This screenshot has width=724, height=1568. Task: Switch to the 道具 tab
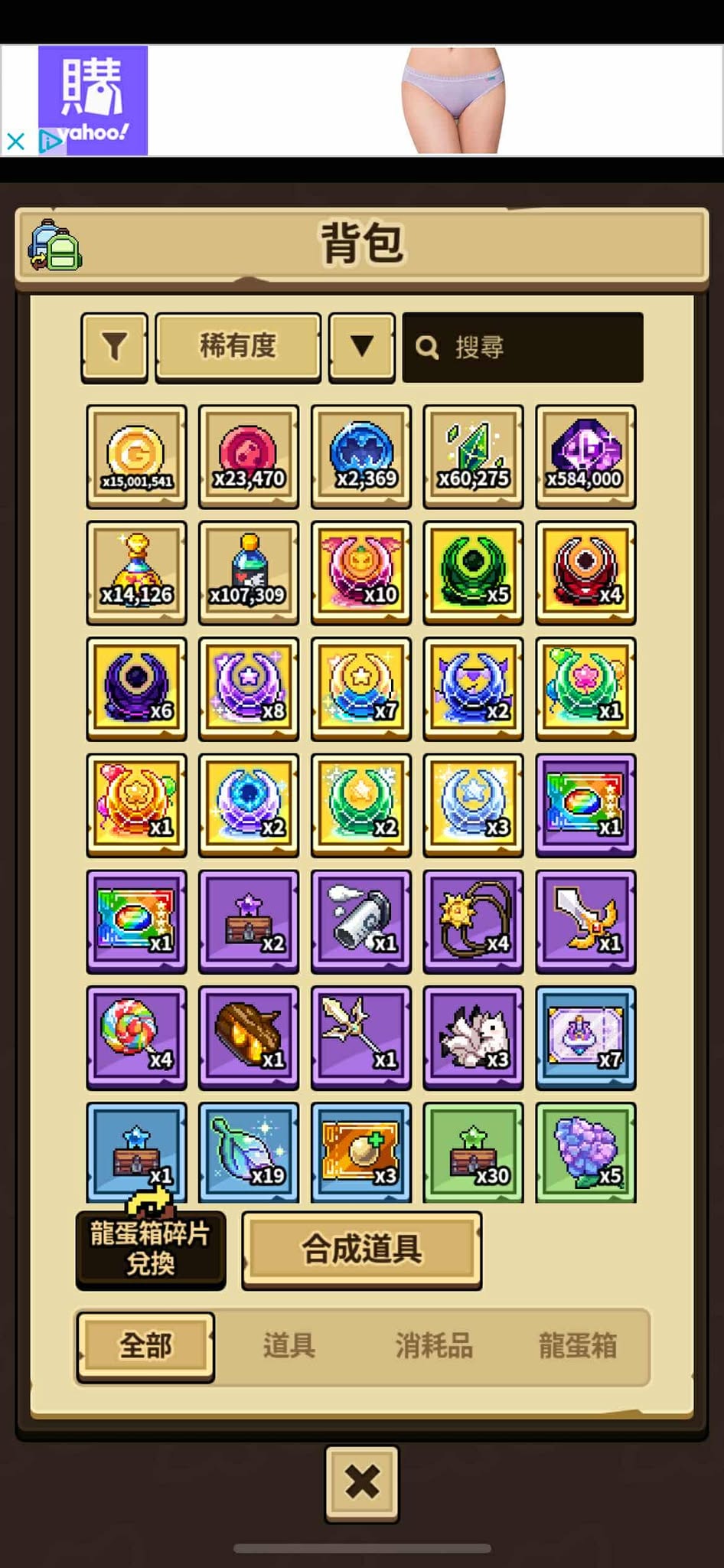[x=289, y=1345]
